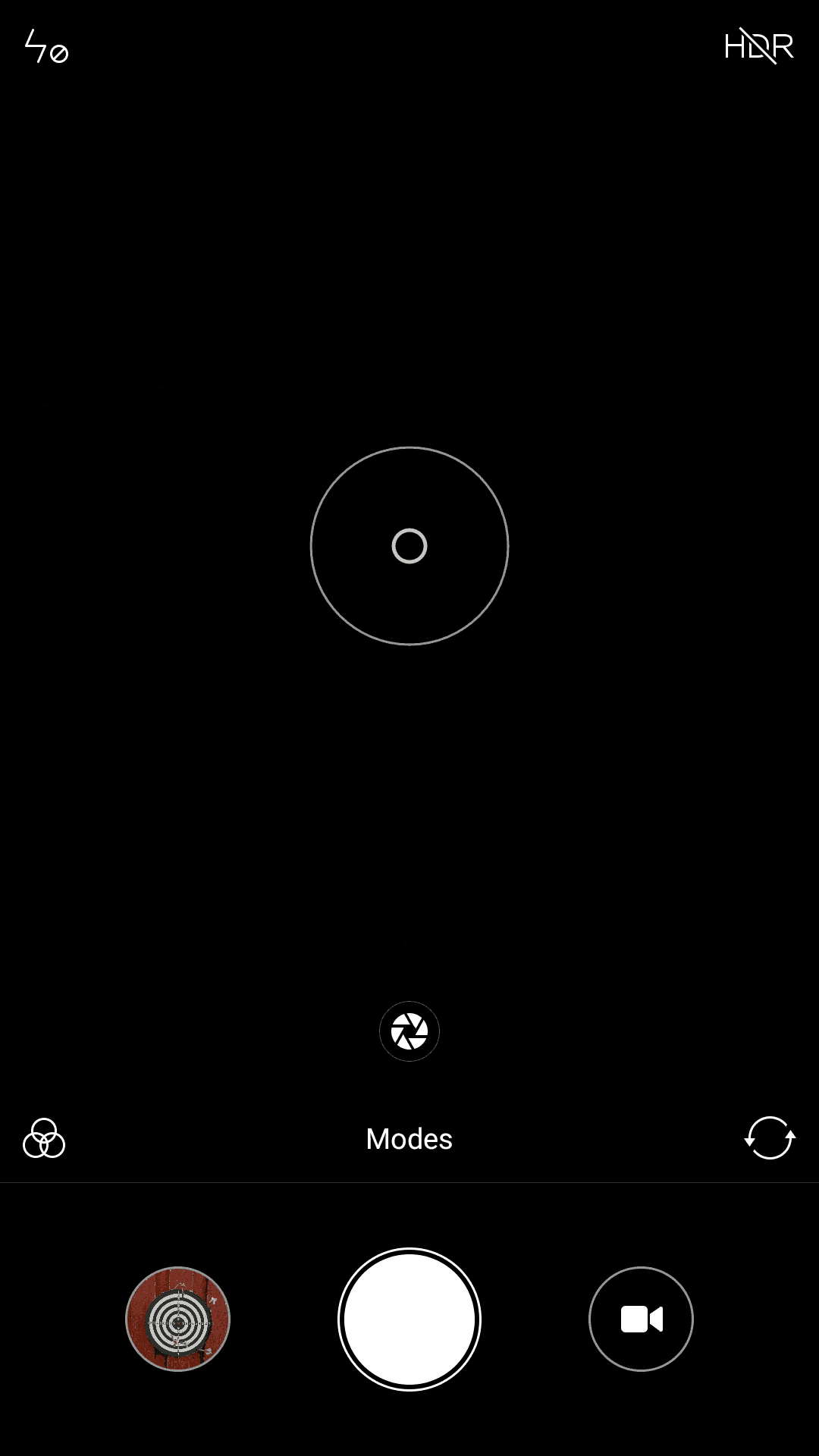Take a photo with the shutter button
Image resolution: width=819 pixels, height=1456 pixels.
click(x=409, y=1319)
